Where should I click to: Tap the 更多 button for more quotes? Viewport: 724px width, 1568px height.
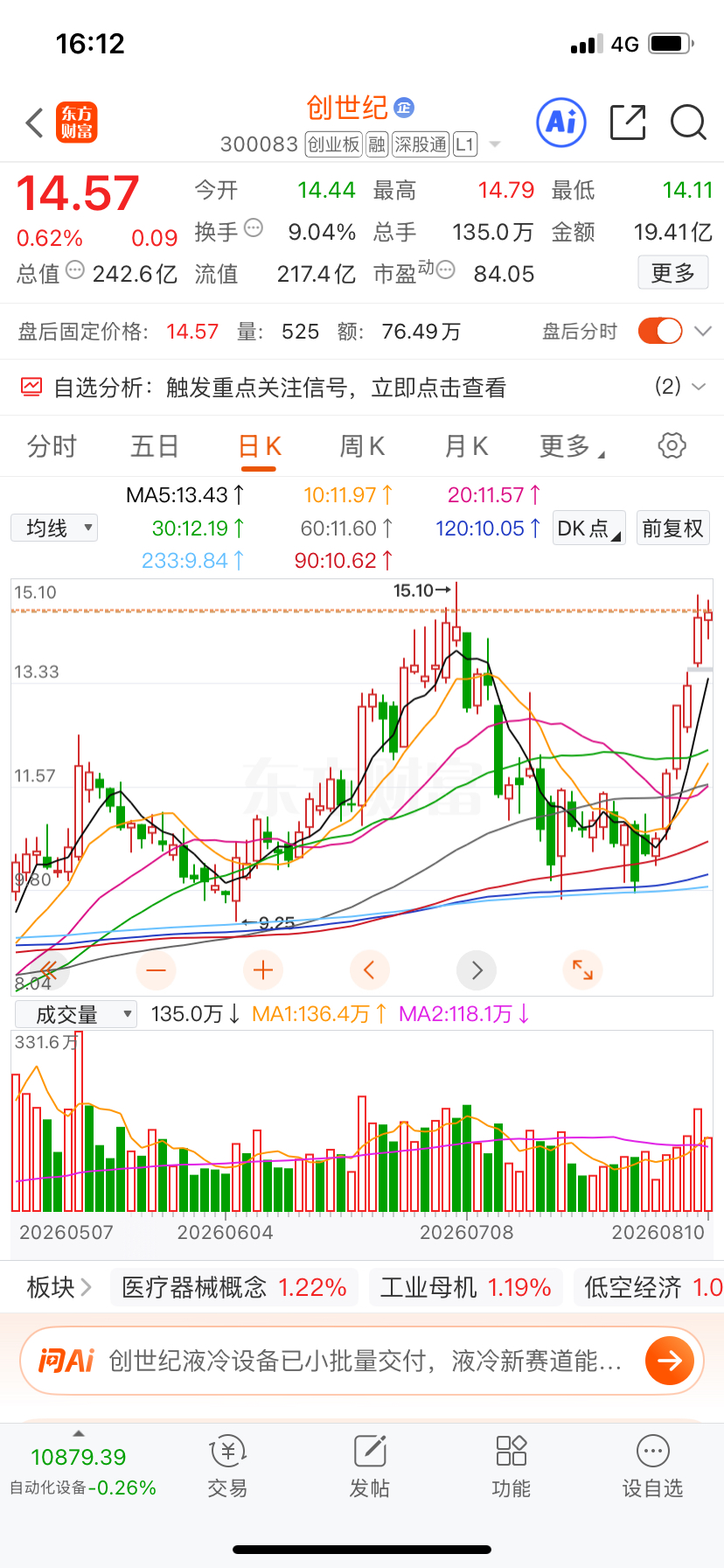point(672,273)
